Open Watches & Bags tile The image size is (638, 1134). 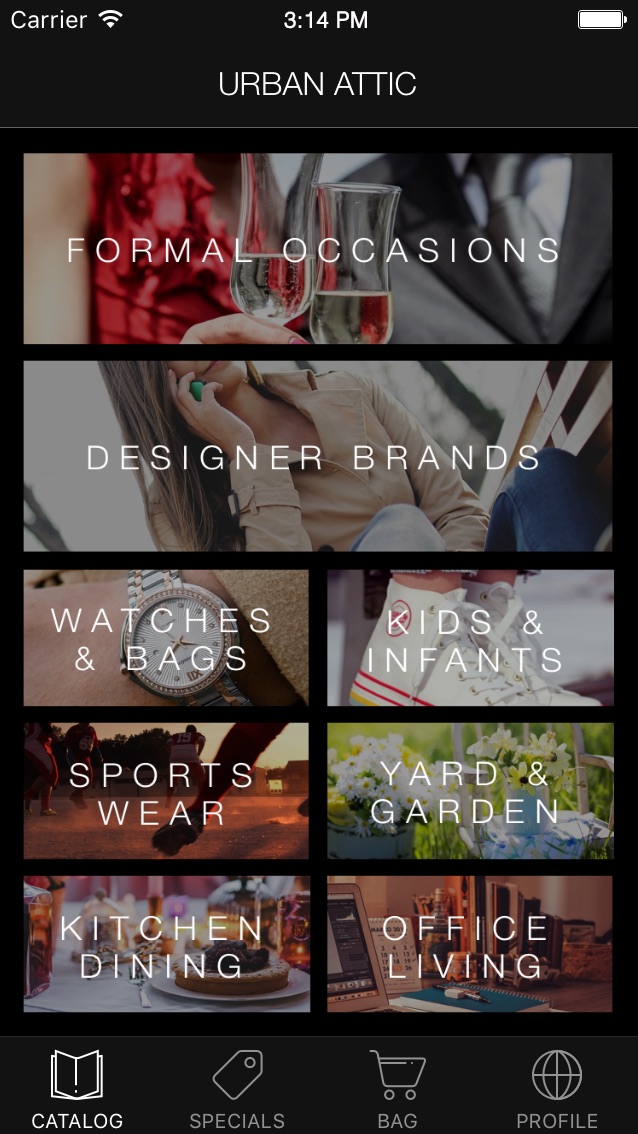(x=166, y=638)
